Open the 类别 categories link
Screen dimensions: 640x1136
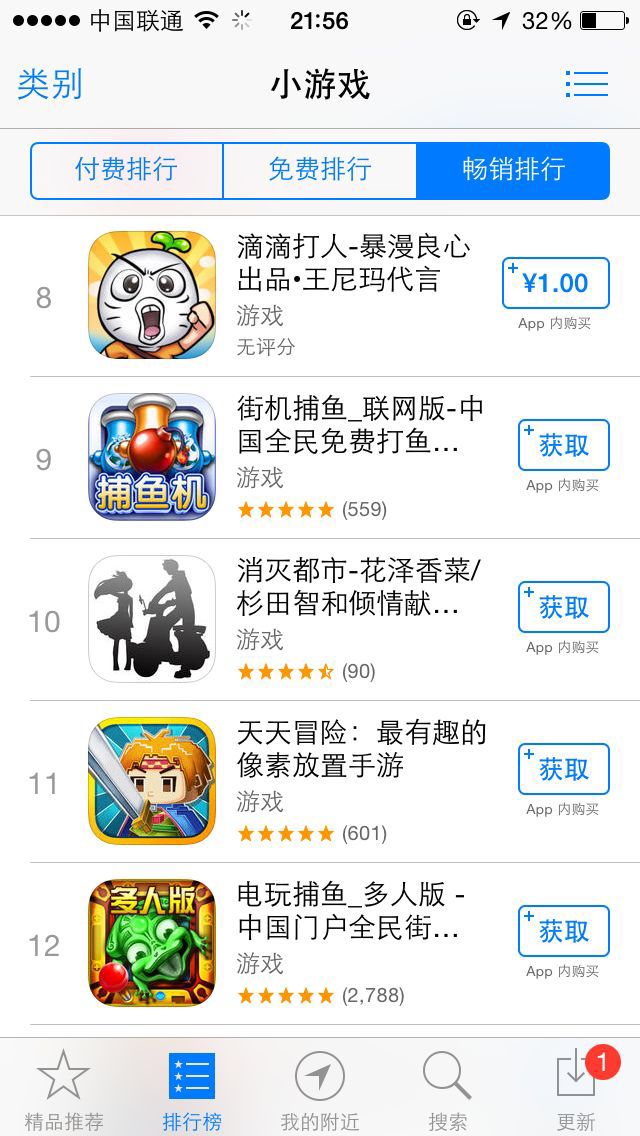(x=50, y=84)
